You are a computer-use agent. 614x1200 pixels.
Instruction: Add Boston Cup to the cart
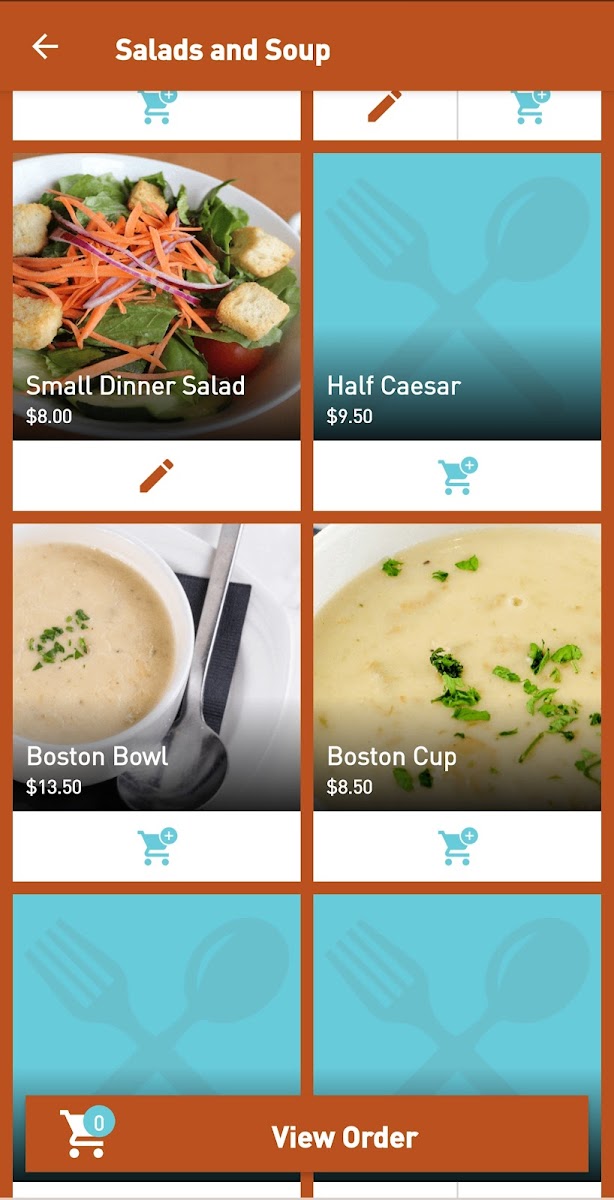tap(457, 846)
